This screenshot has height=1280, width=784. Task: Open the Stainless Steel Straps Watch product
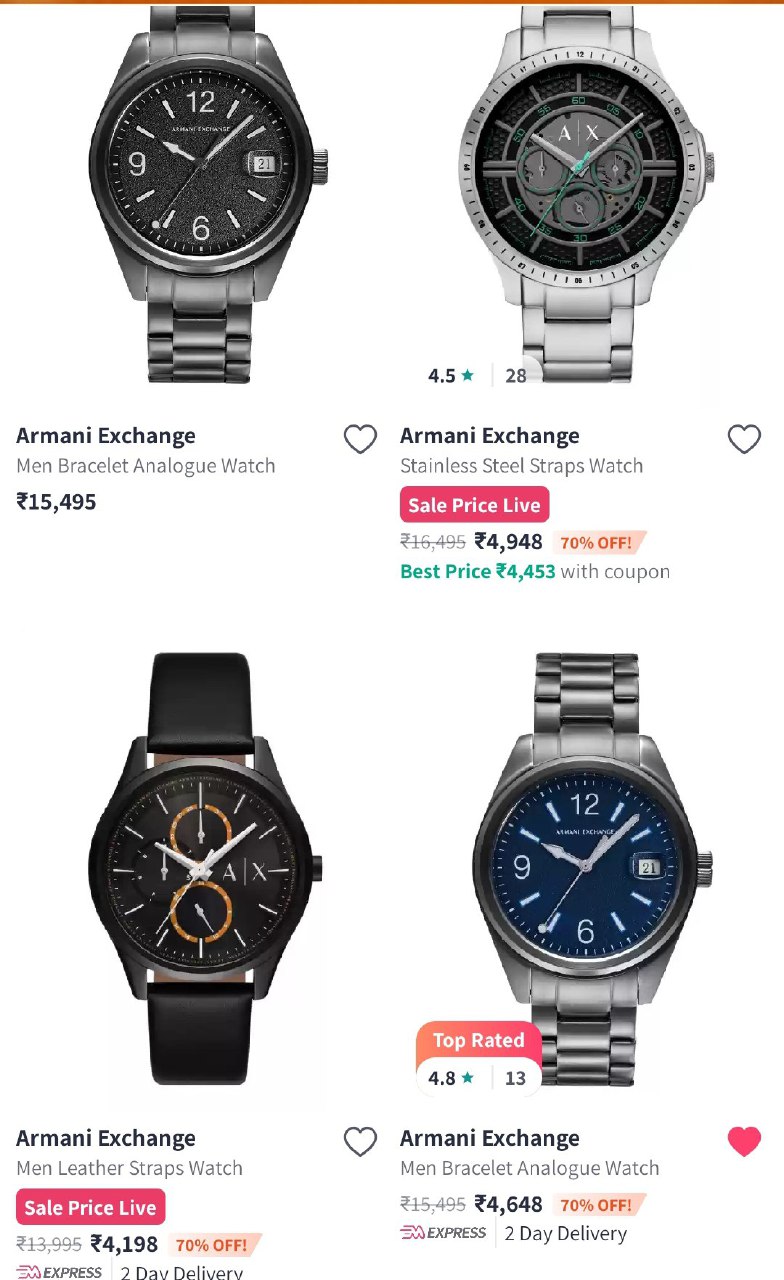click(x=587, y=195)
